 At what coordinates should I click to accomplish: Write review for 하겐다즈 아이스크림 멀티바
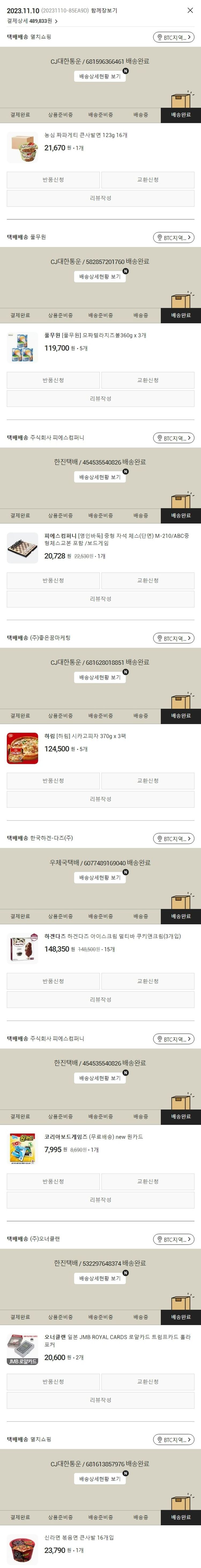(100, 999)
